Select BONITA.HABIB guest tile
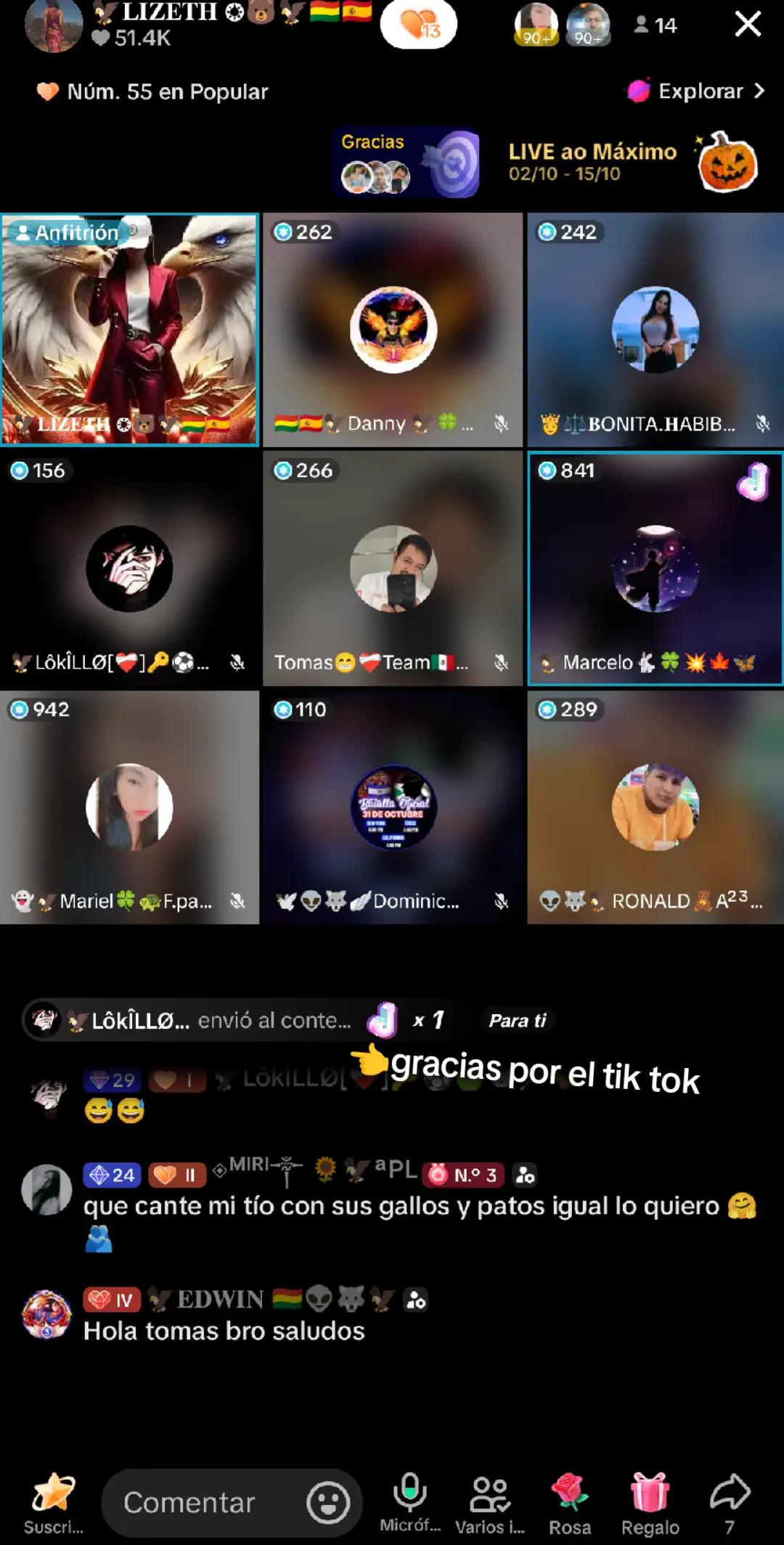784x1545 pixels. (x=656, y=330)
